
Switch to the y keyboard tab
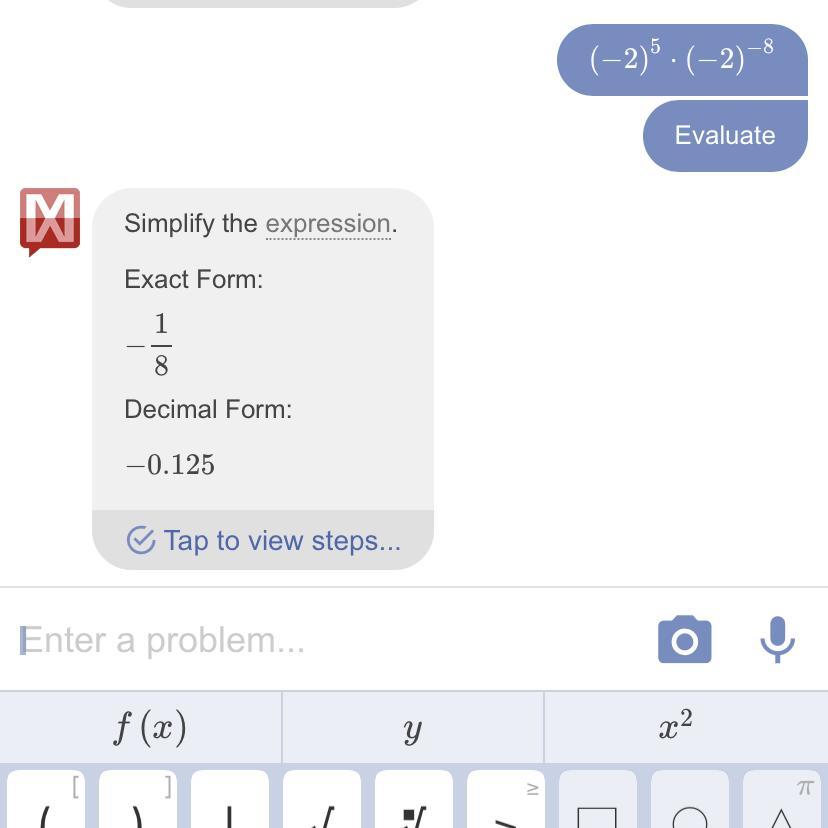pos(412,727)
